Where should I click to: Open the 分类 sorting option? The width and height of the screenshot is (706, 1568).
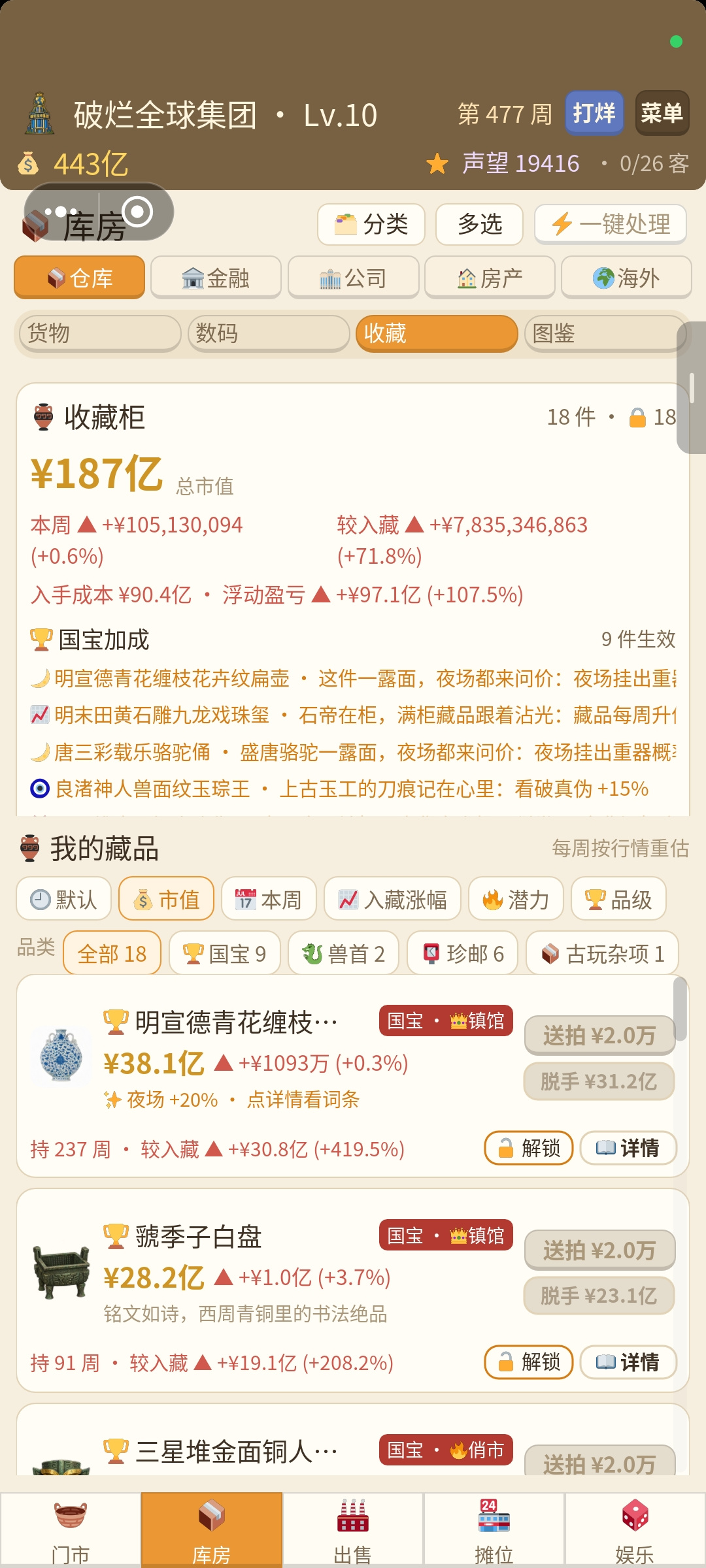[x=371, y=224]
